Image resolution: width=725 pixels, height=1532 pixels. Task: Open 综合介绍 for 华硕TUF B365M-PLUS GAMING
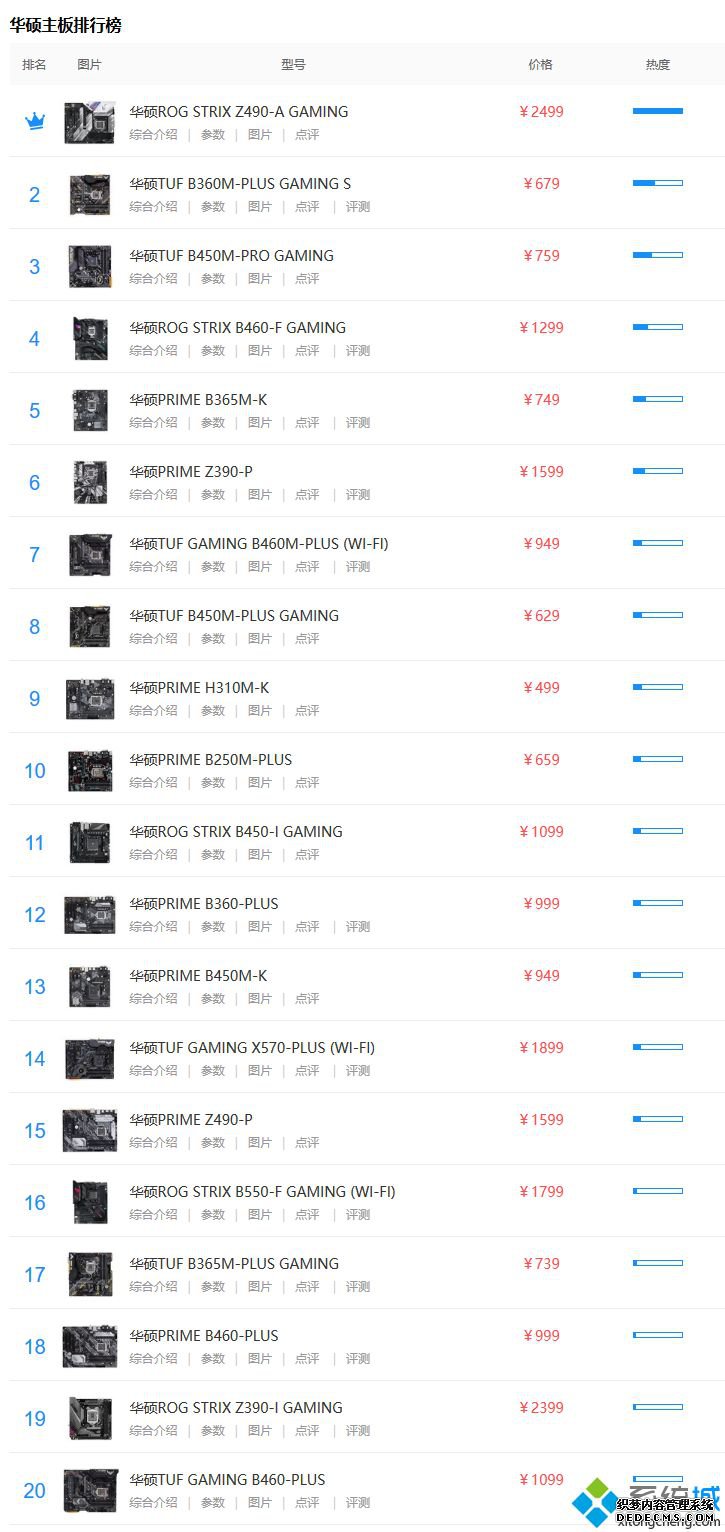point(153,1287)
